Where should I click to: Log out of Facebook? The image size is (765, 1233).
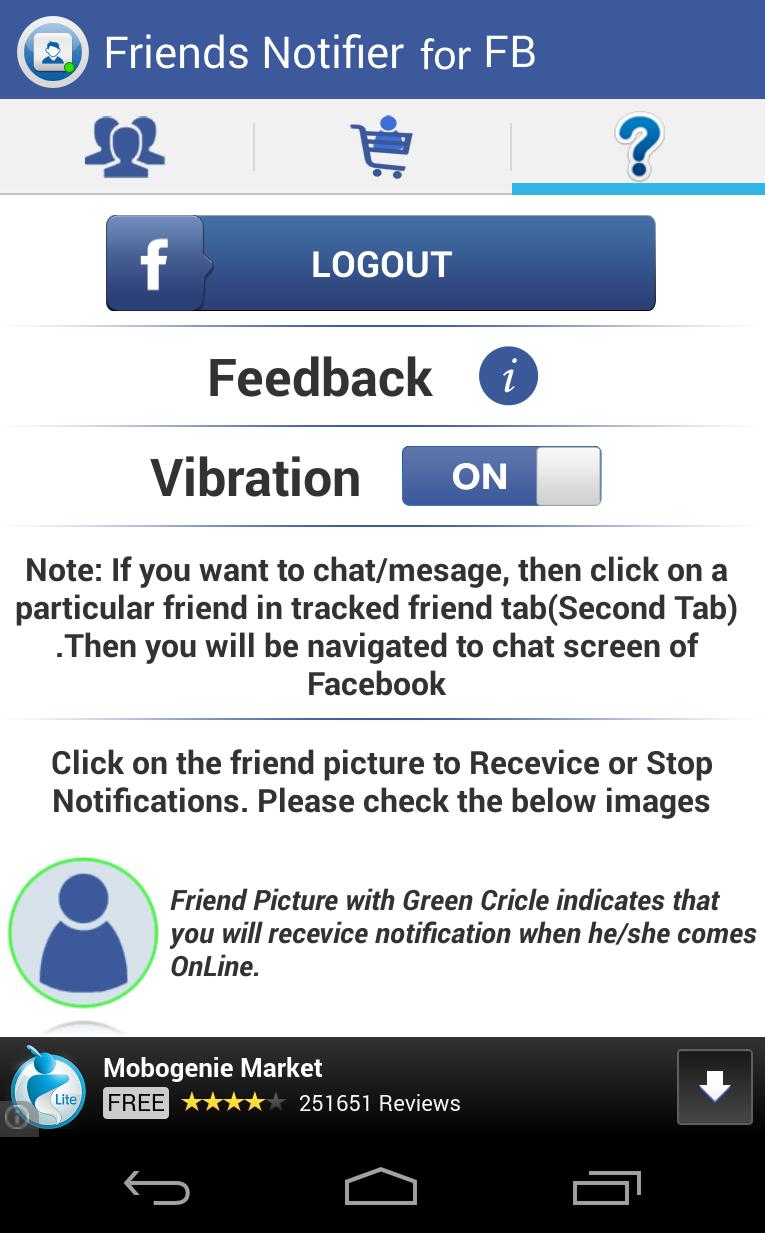[381, 264]
